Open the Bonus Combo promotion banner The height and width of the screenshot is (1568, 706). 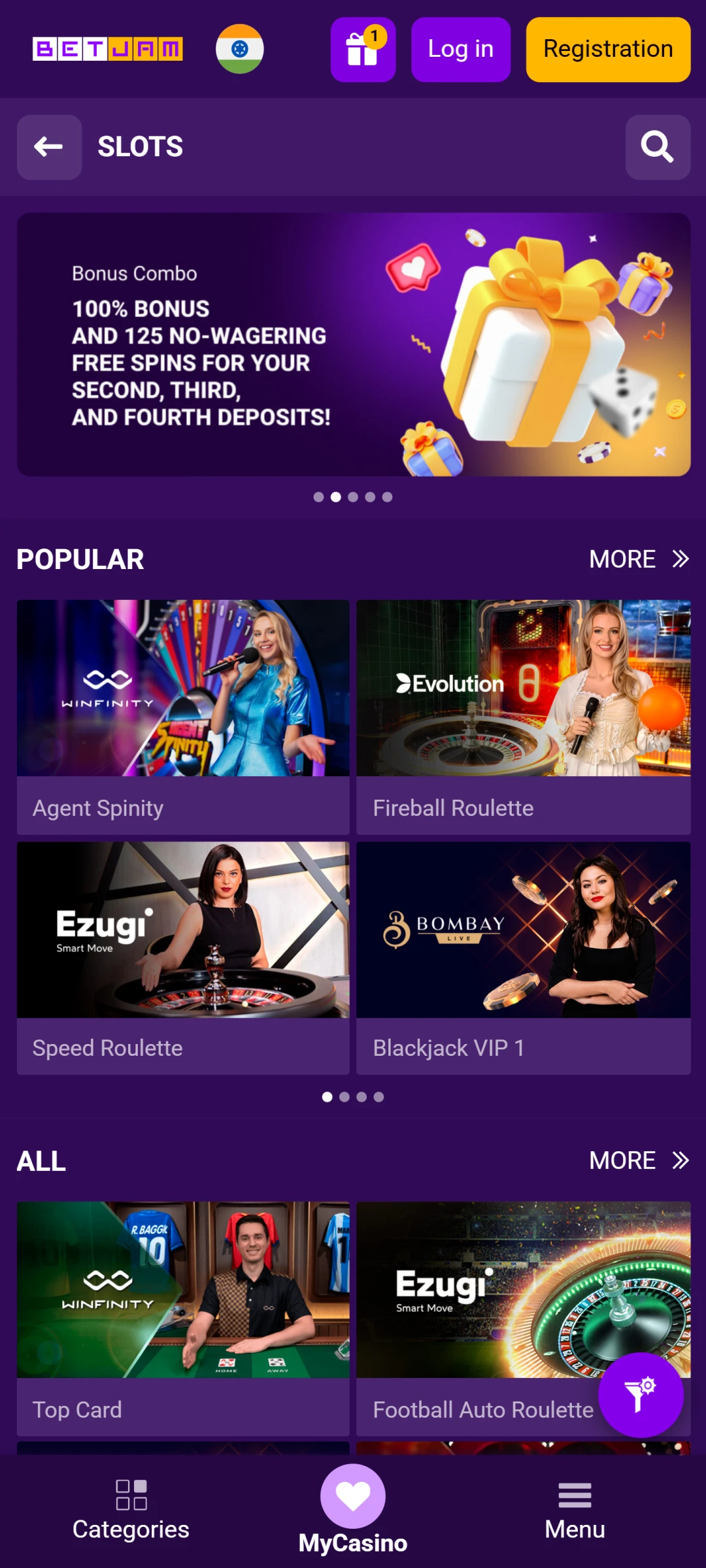point(353,344)
